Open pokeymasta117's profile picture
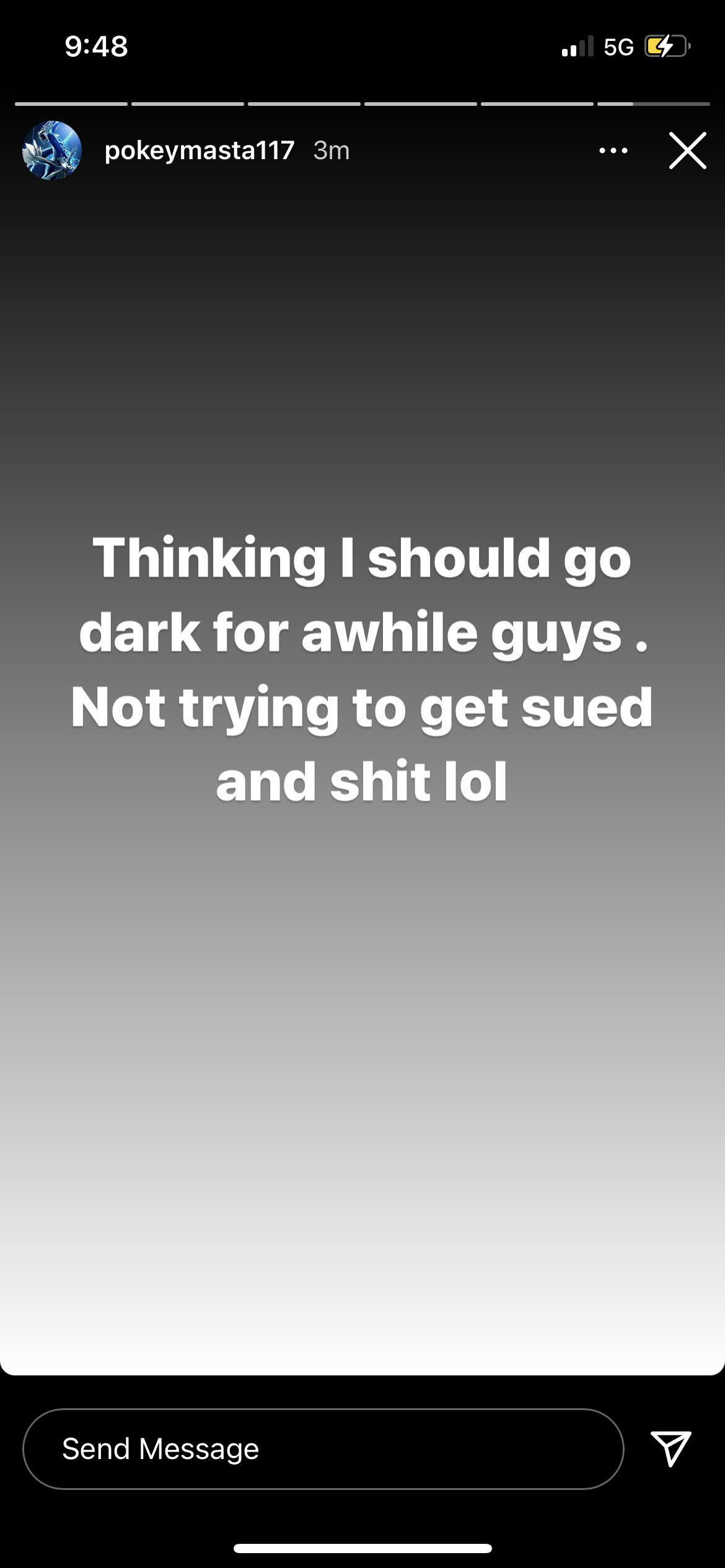Image resolution: width=725 pixels, height=1568 pixels. (52, 150)
